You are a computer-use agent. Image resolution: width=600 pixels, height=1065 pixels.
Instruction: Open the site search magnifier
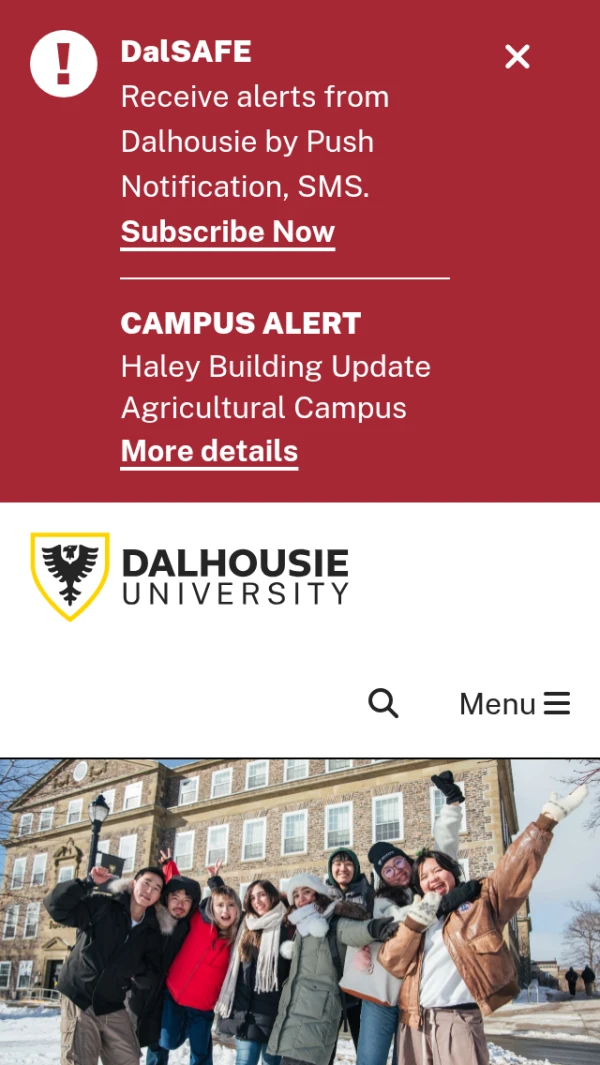[x=383, y=704]
